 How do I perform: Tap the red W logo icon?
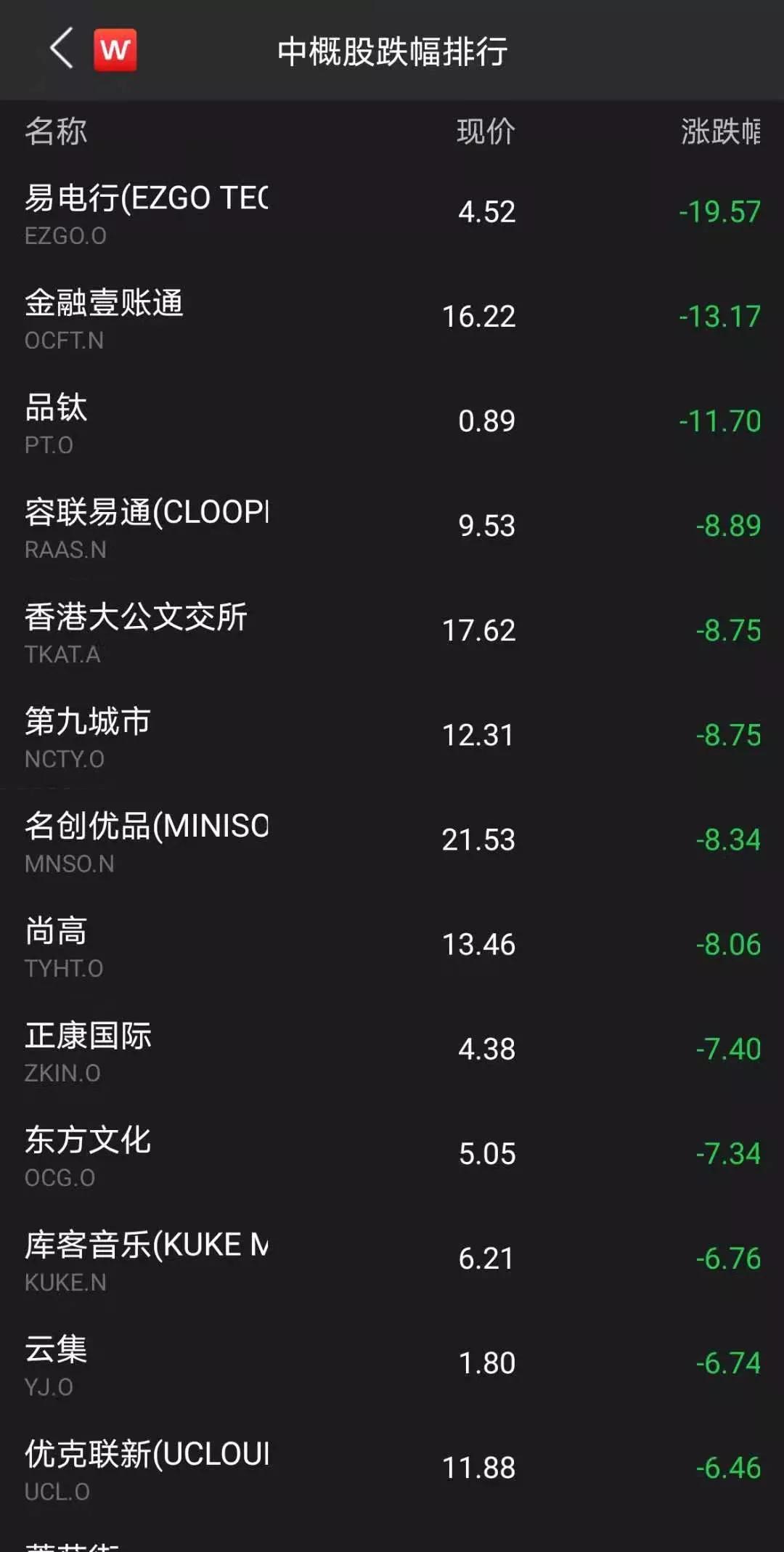click(115, 50)
